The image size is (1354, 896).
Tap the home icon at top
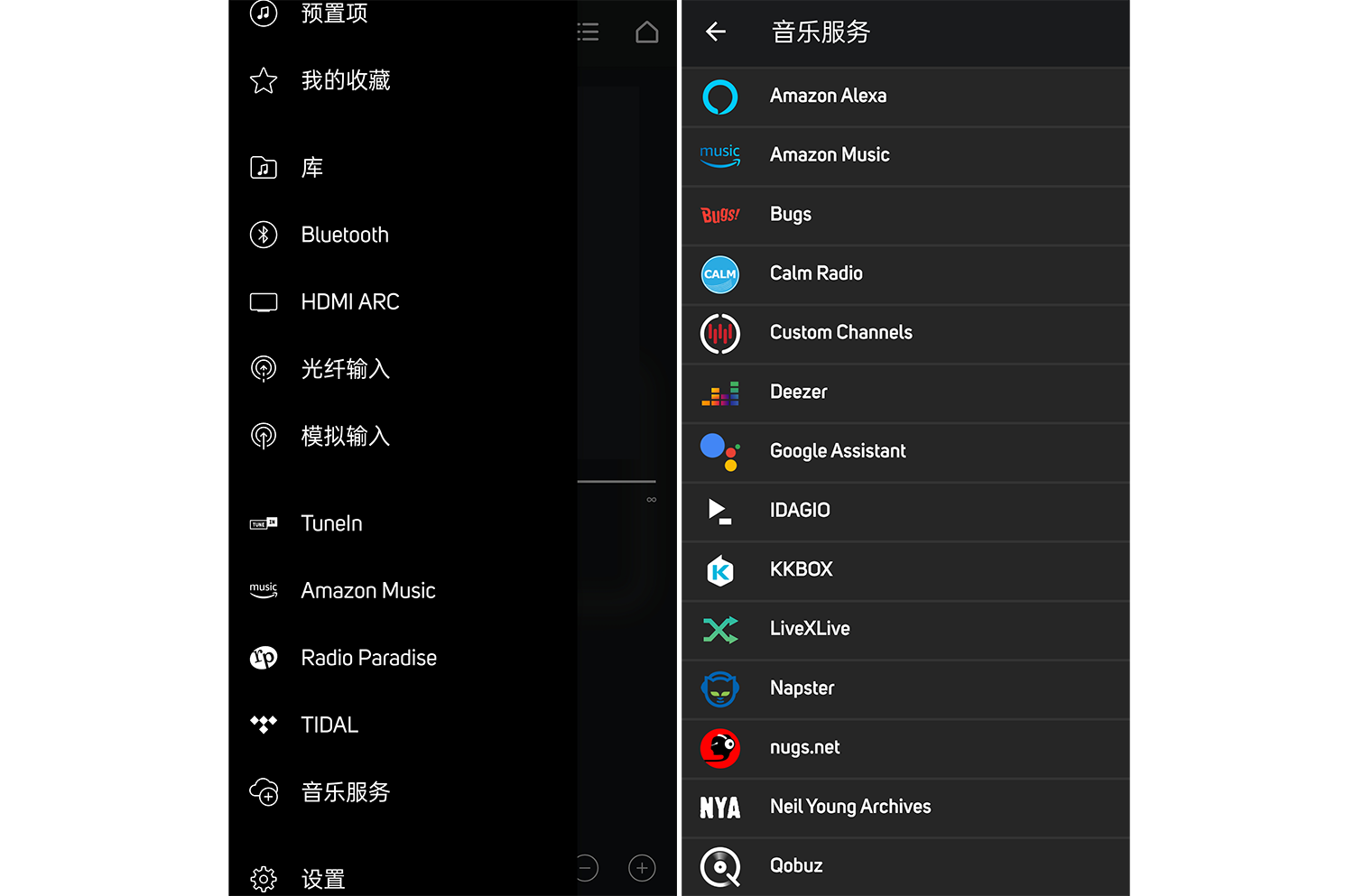646,32
